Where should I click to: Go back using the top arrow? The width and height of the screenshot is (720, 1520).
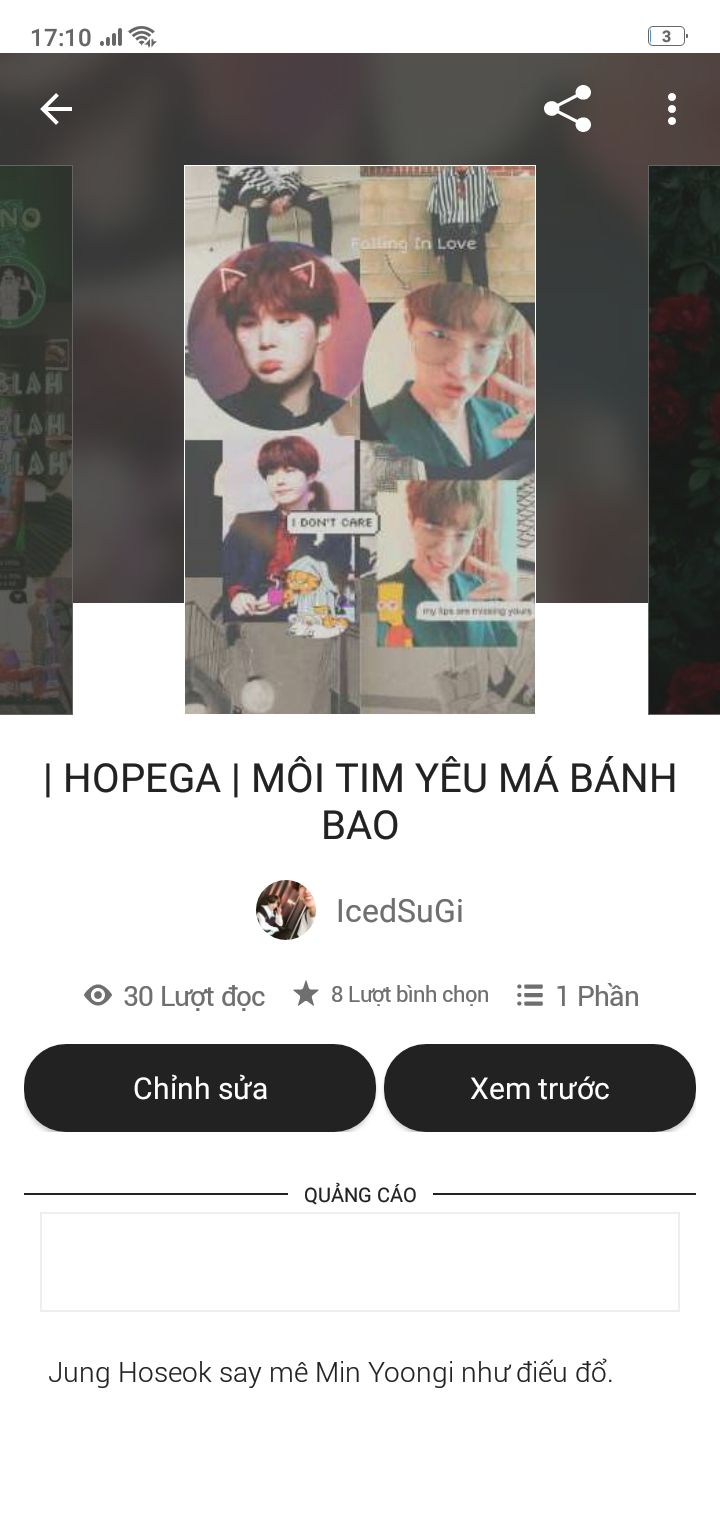point(56,109)
